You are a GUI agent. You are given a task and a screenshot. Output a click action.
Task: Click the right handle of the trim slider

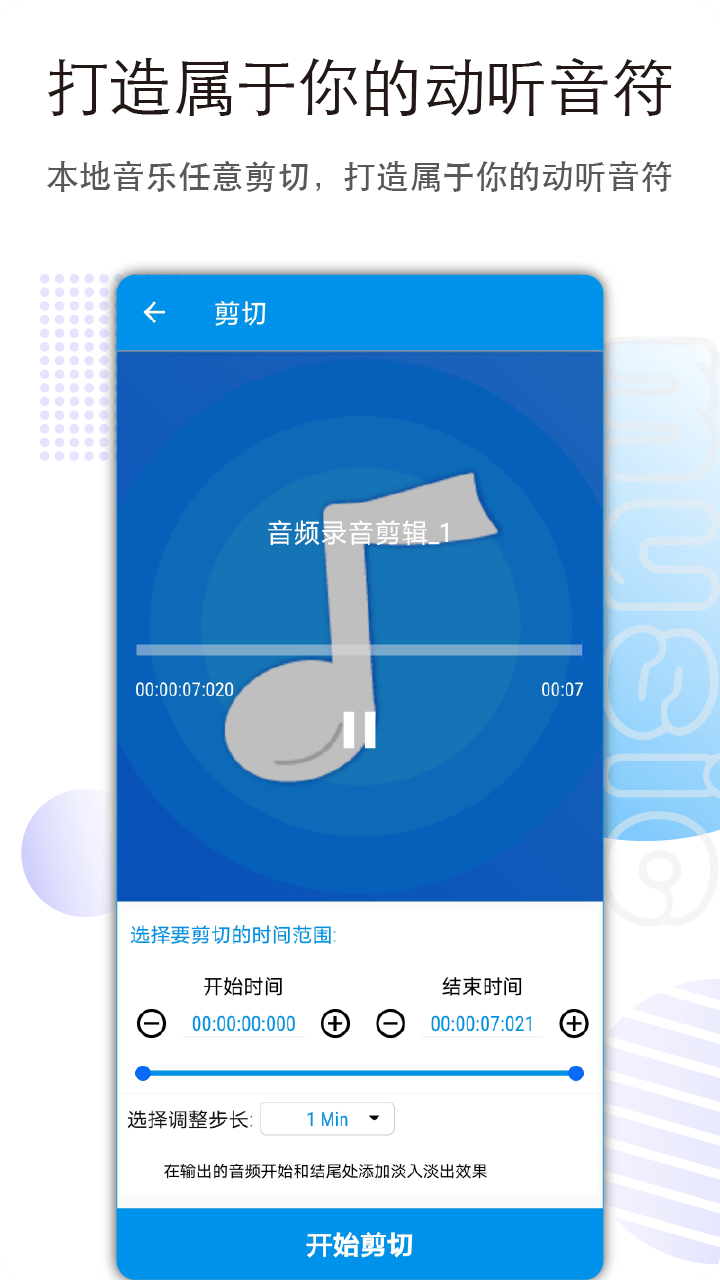(576, 1072)
